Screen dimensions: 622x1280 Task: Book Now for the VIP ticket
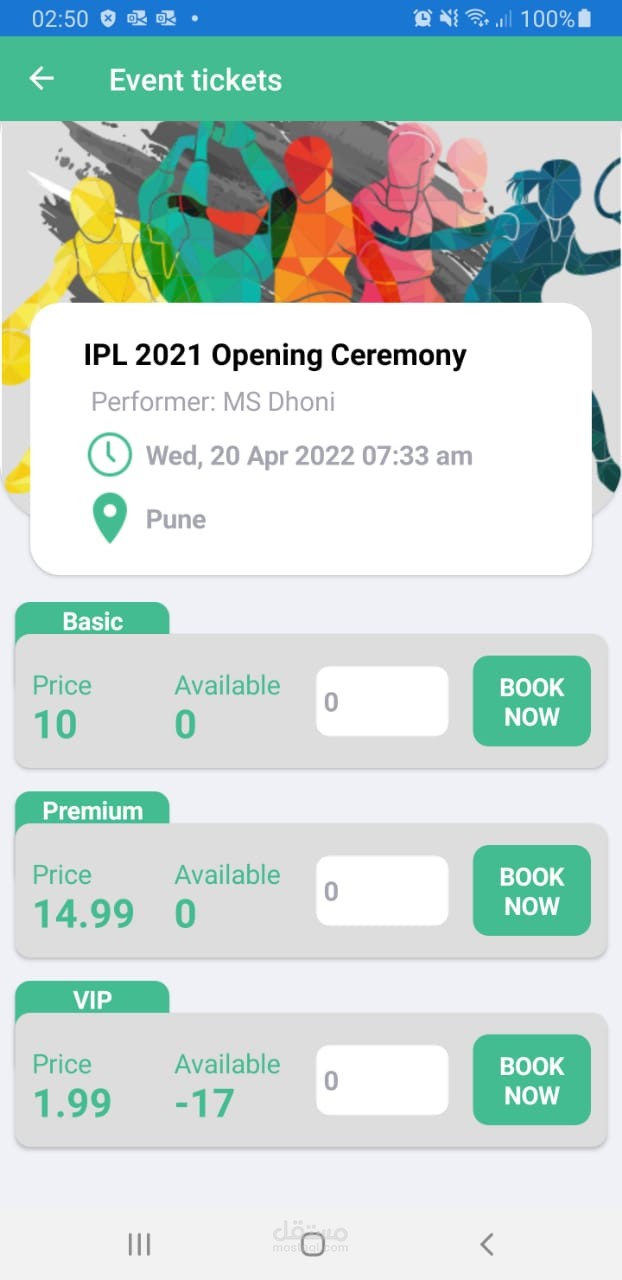(532, 1080)
